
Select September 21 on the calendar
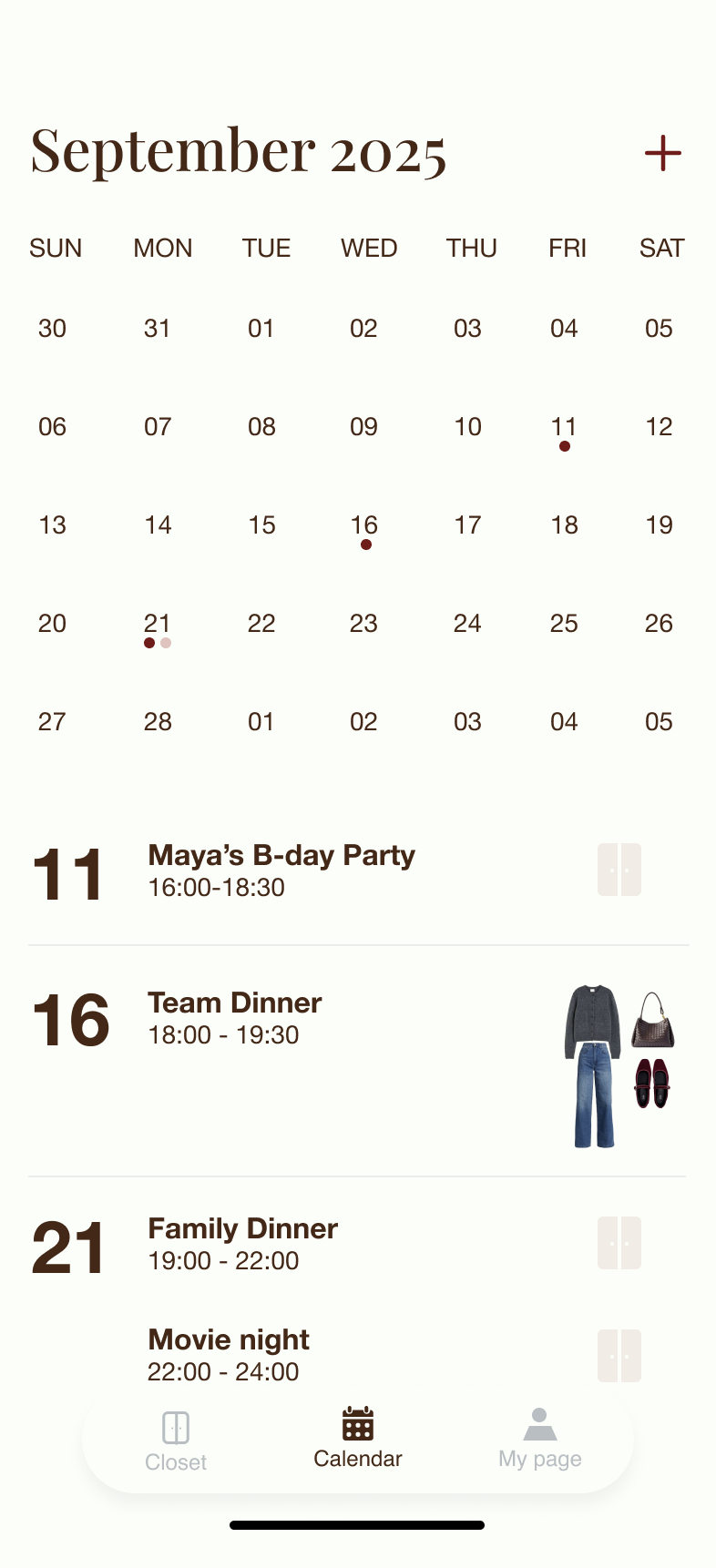(x=157, y=624)
